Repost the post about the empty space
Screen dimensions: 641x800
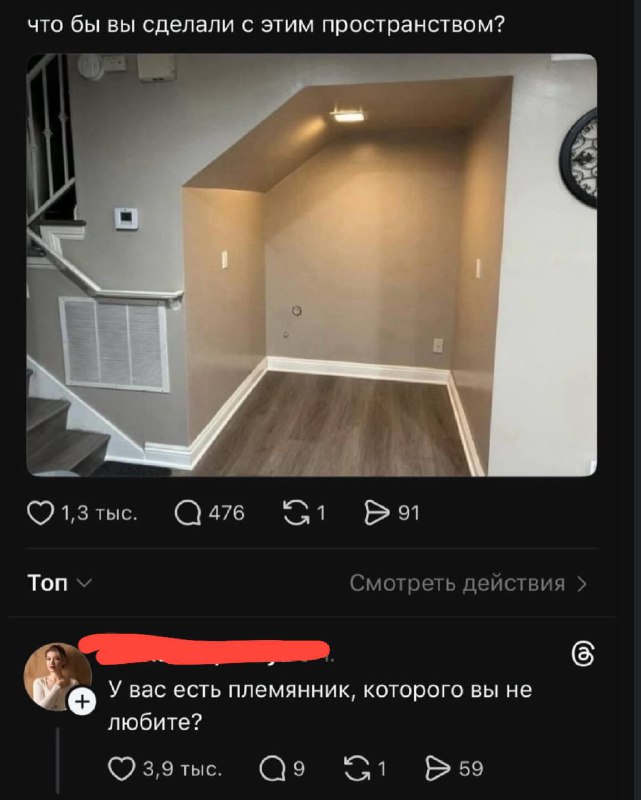[x=296, y=514]
